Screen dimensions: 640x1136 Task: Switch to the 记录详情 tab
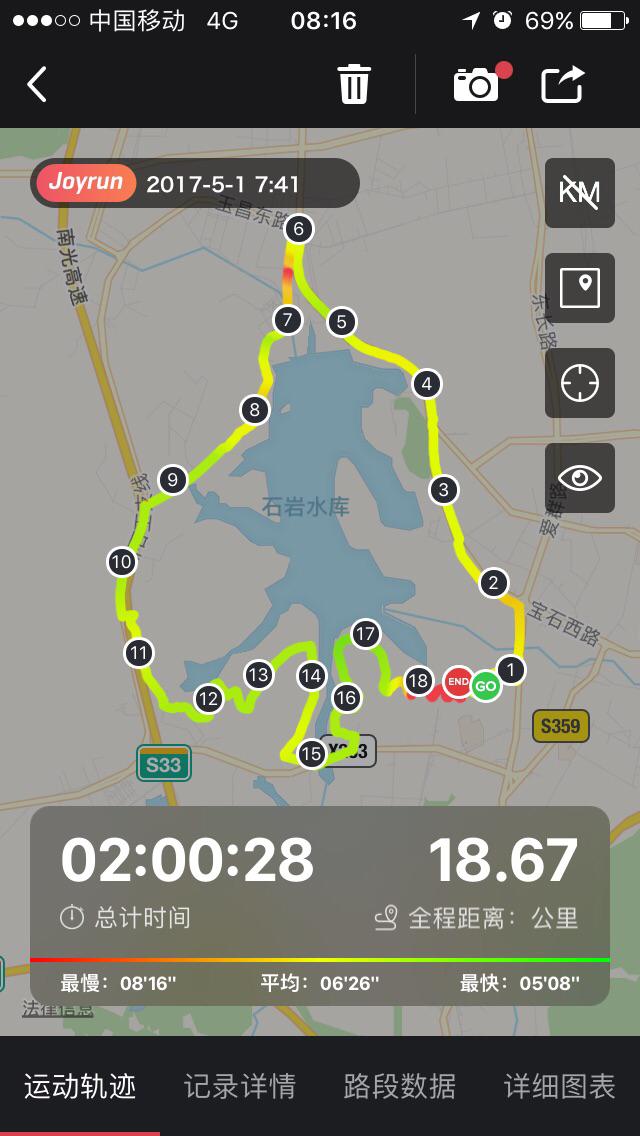(240, 1086)
